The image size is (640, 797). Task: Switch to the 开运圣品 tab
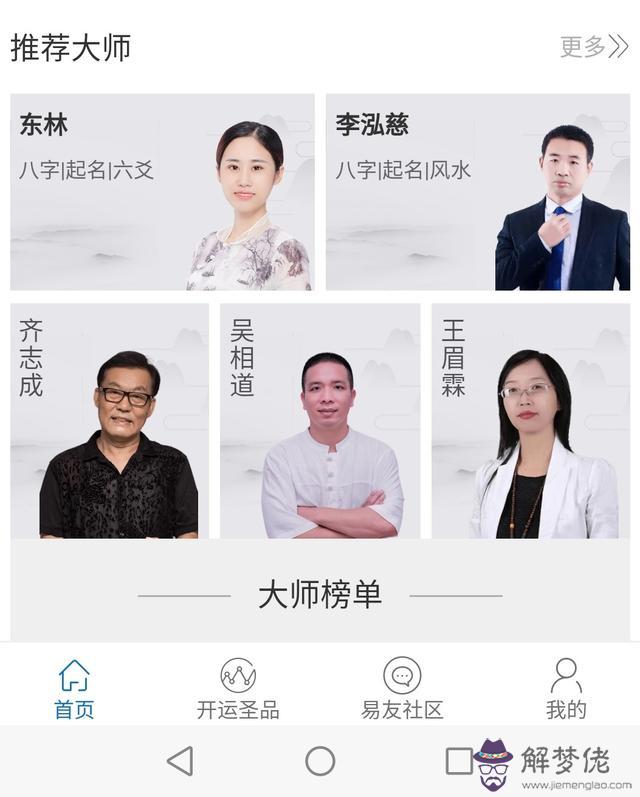click(238, 689)
